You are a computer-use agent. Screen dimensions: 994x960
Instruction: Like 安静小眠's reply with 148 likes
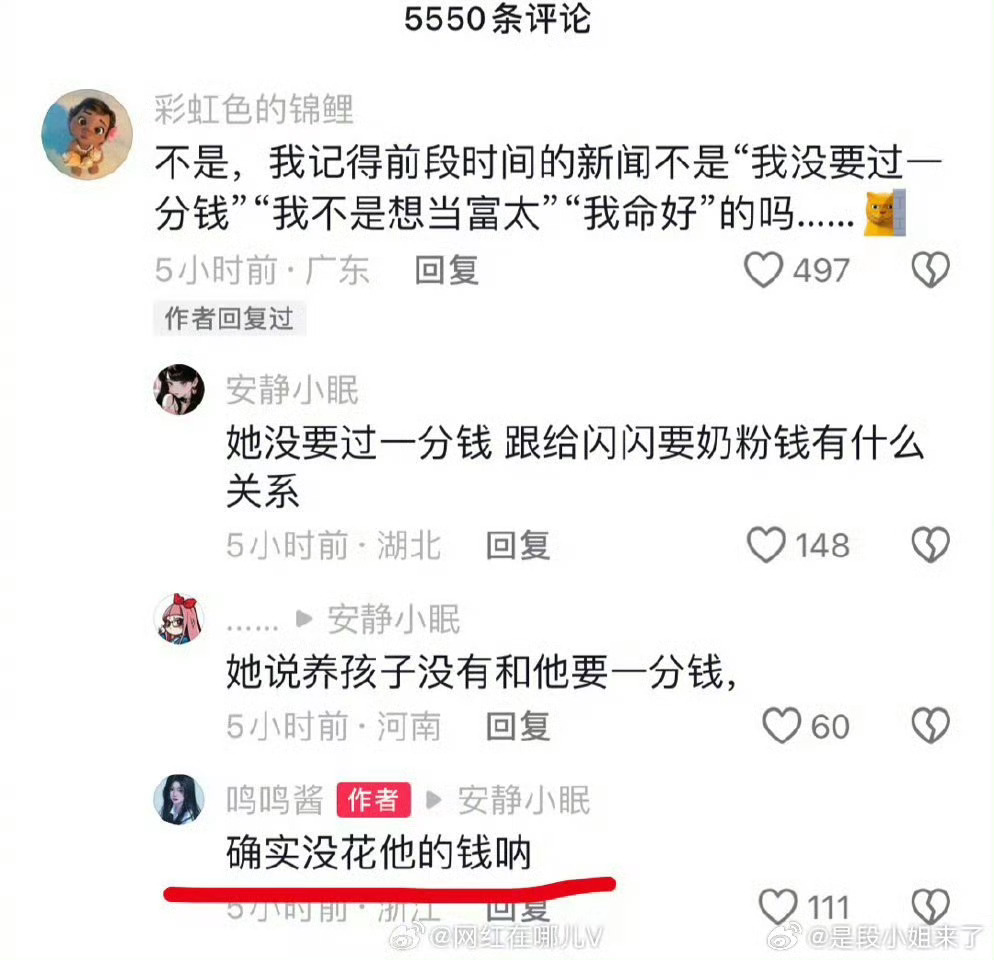768,545
